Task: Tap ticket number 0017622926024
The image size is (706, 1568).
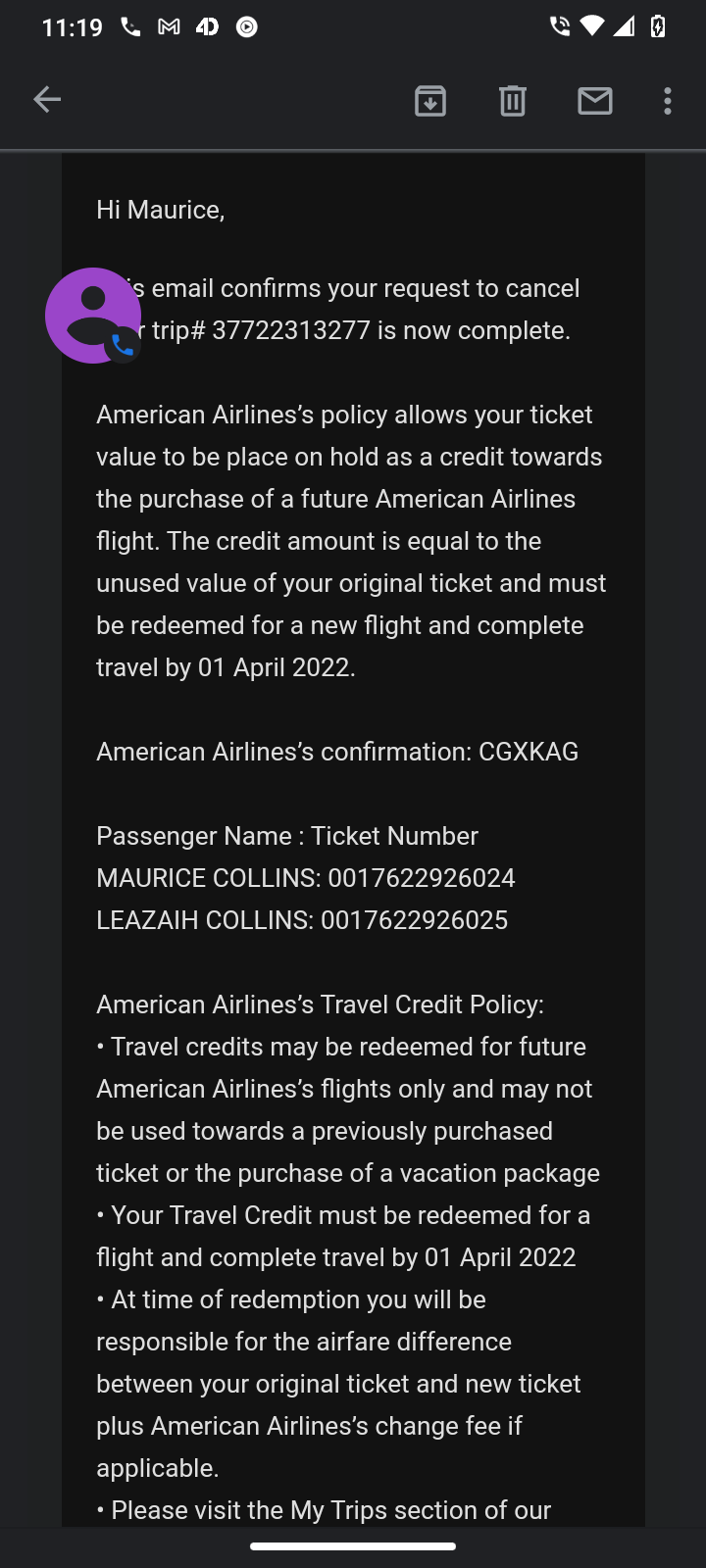Action: (x=421, y=878)
